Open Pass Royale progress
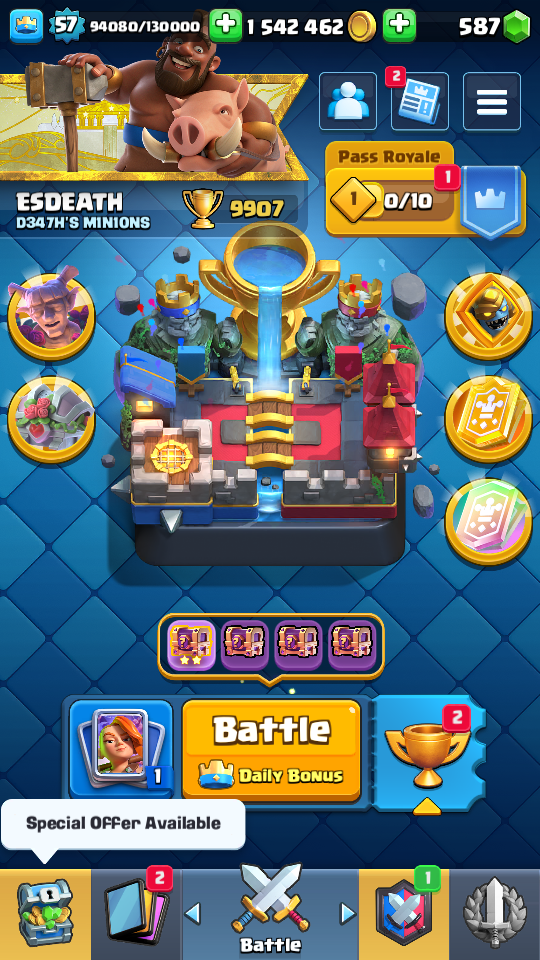This screenshot has height=960, width=540. point(426,192)
